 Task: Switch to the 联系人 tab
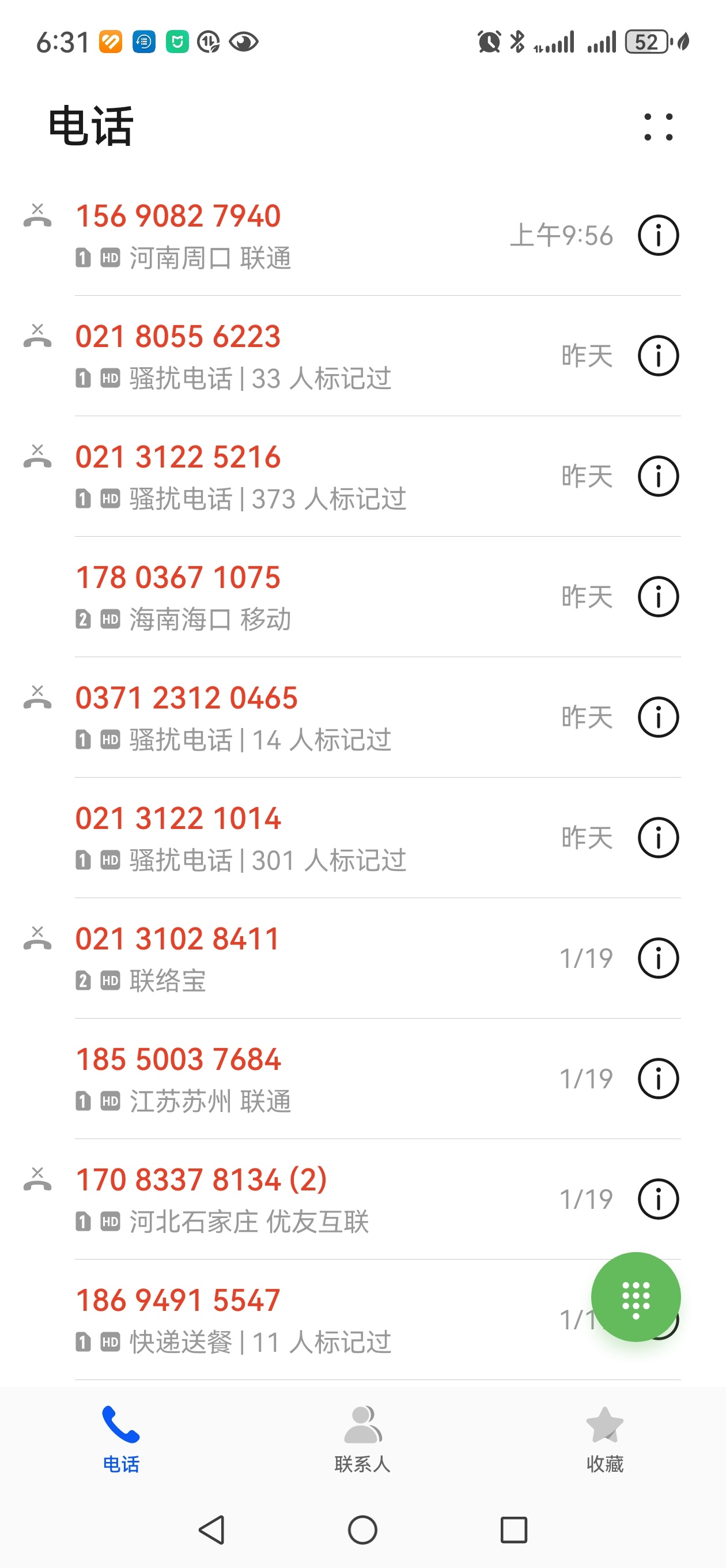(x=362, y=1439)
